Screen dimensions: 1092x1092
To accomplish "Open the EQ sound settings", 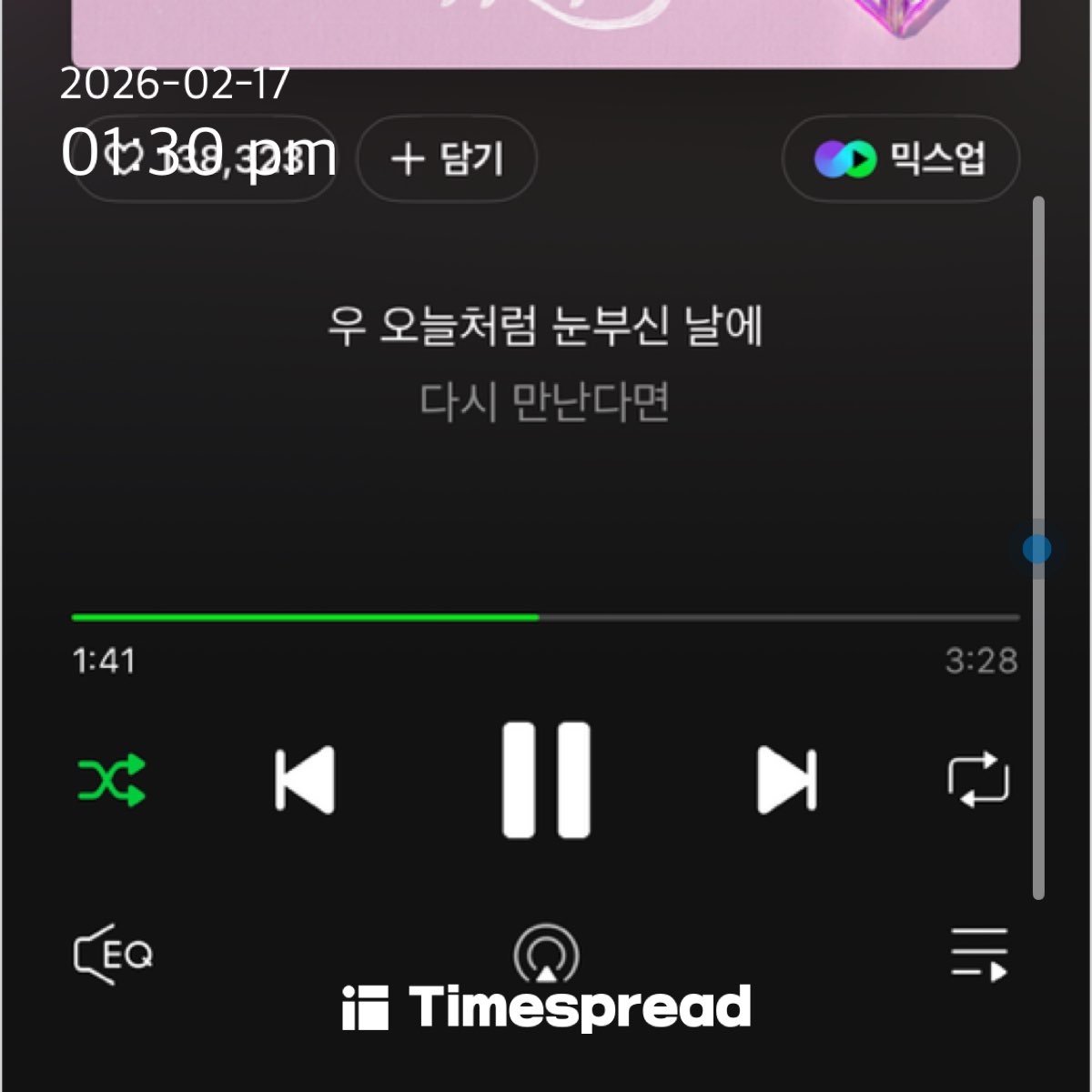I will [113, 954].
